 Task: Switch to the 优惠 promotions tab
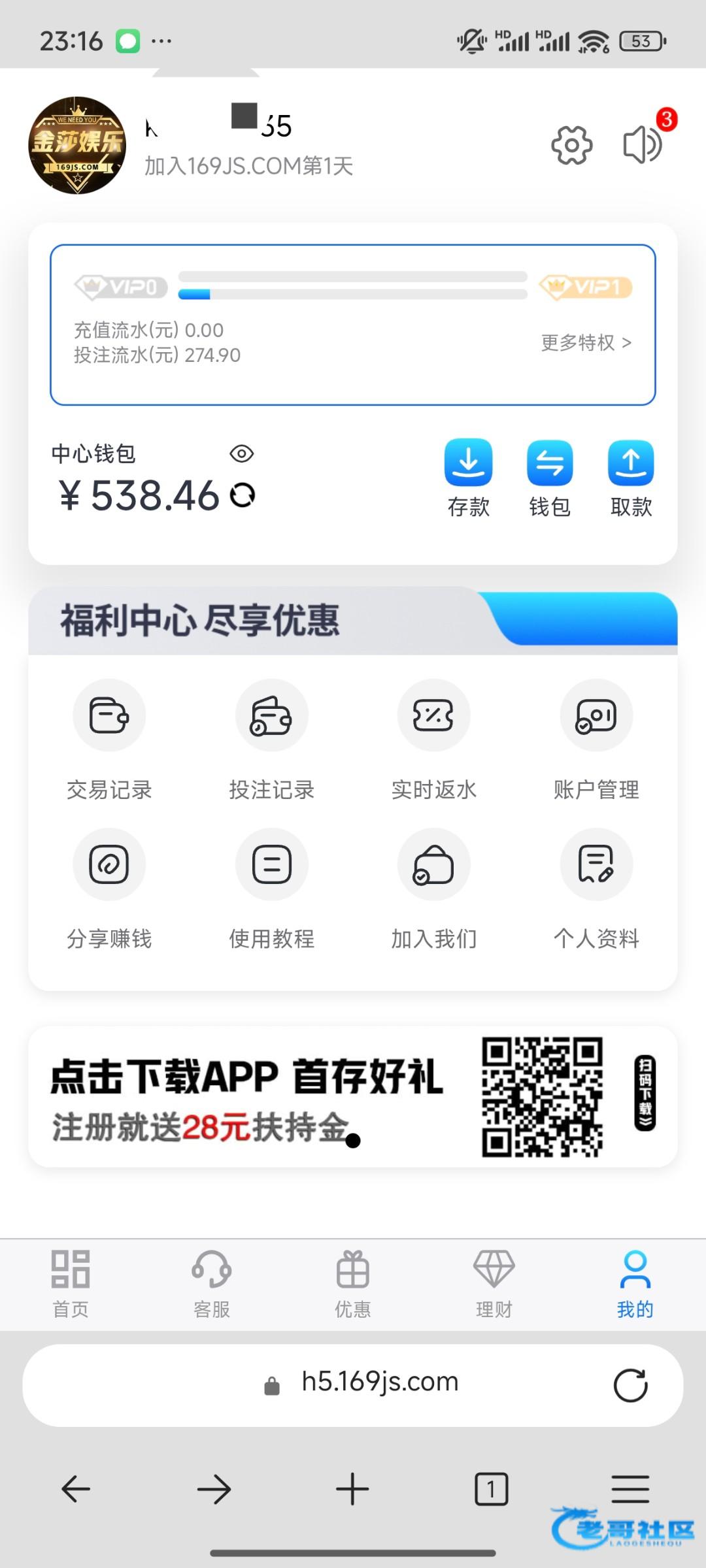pos(353,1284)
